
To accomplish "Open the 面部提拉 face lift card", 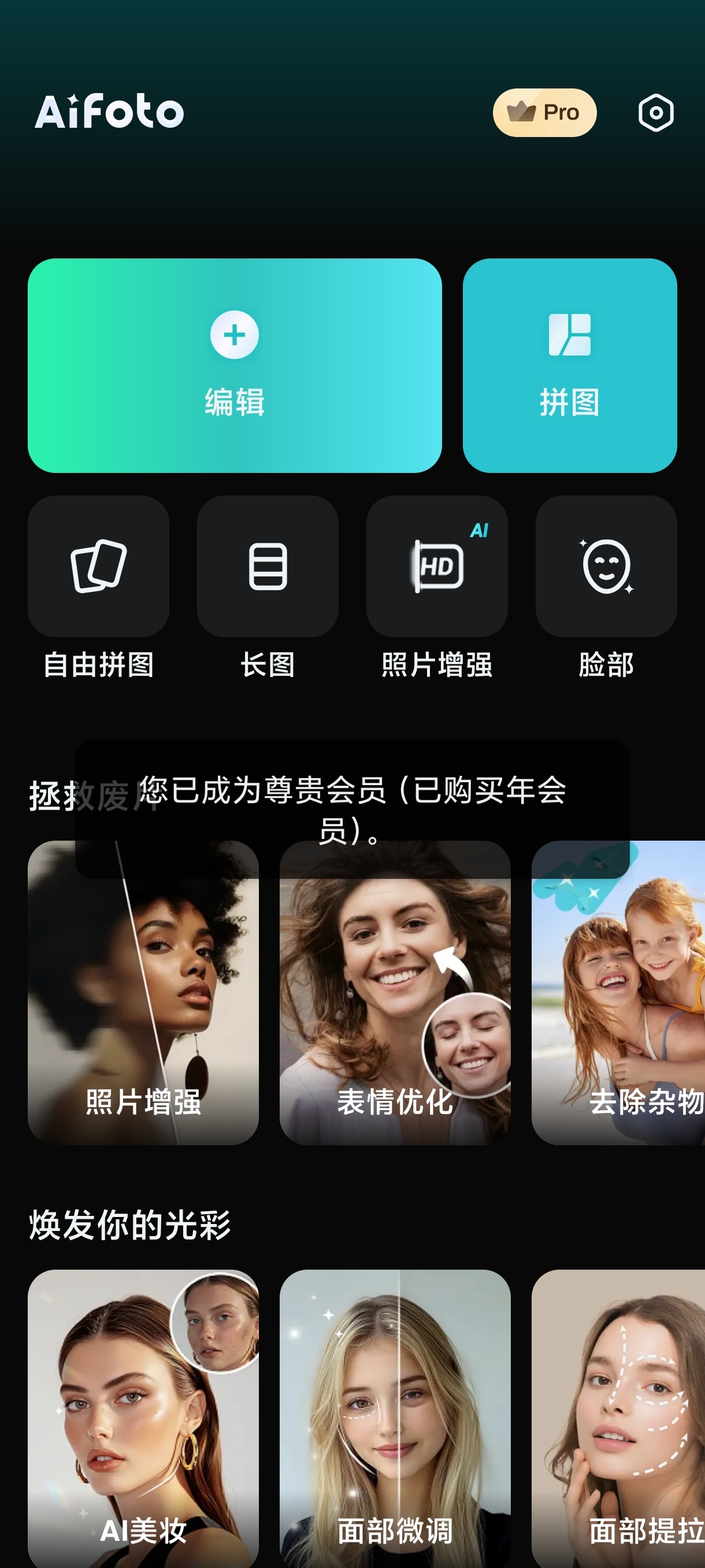I will [618, 1418].
